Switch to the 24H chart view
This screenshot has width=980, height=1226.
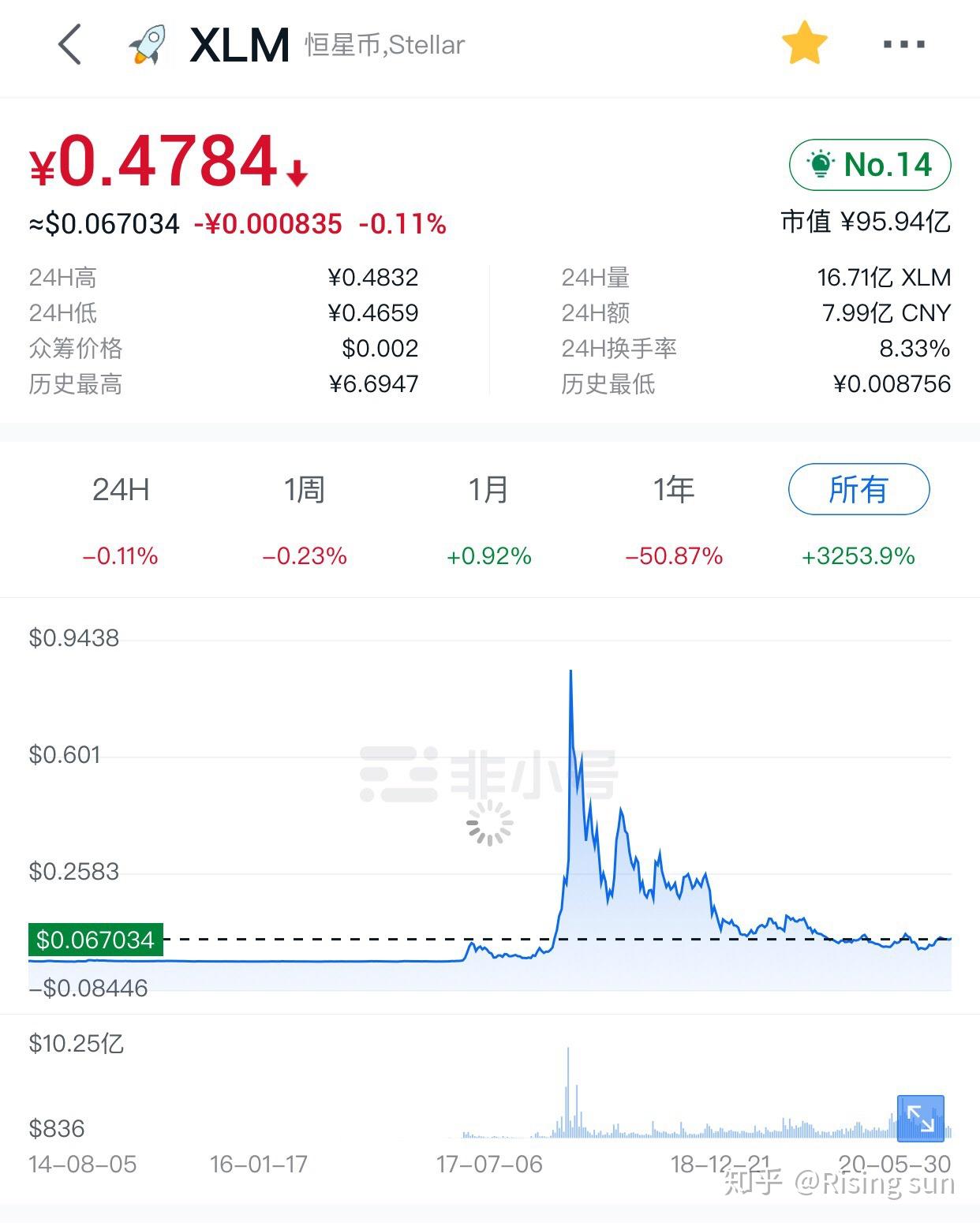pos(120,490)
